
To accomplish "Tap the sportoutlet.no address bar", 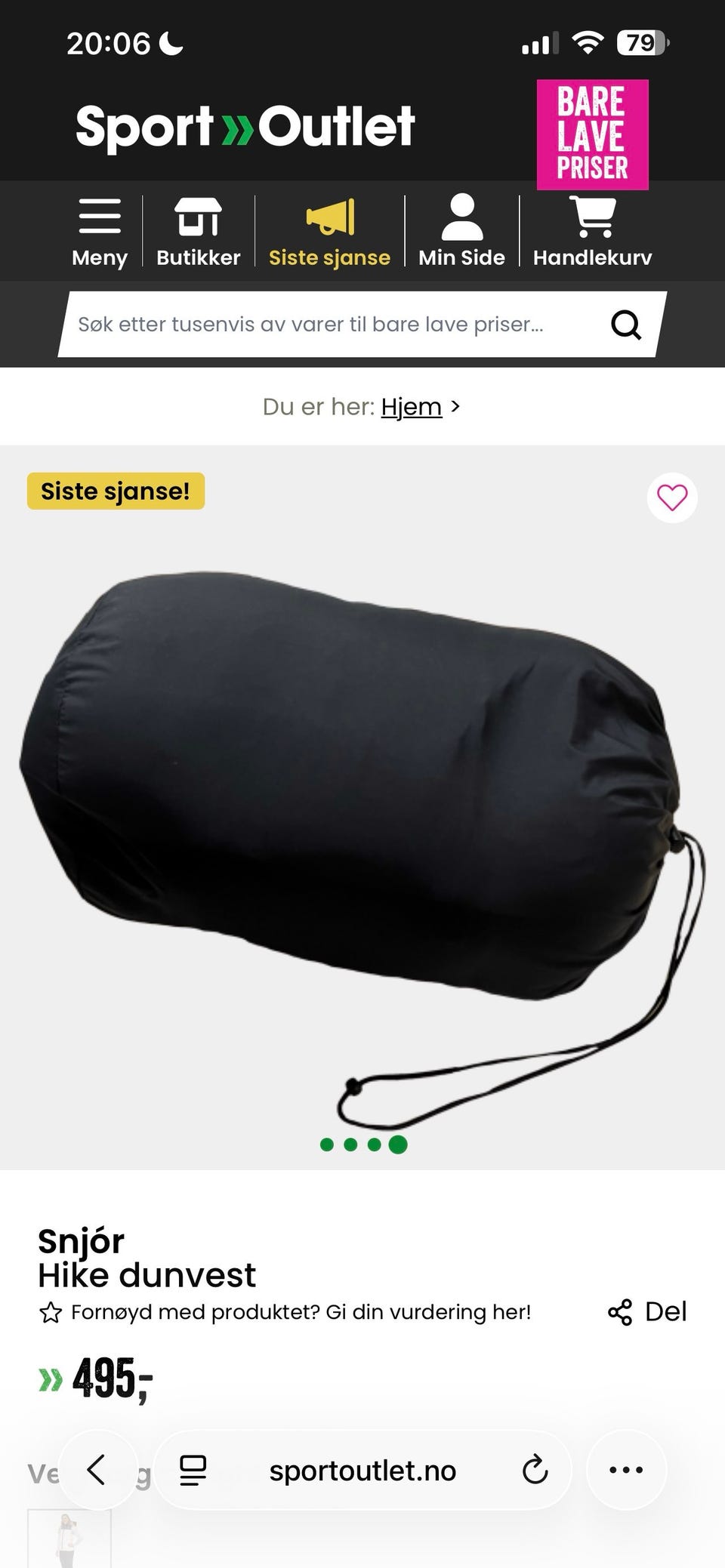I will click(362, 1470).
